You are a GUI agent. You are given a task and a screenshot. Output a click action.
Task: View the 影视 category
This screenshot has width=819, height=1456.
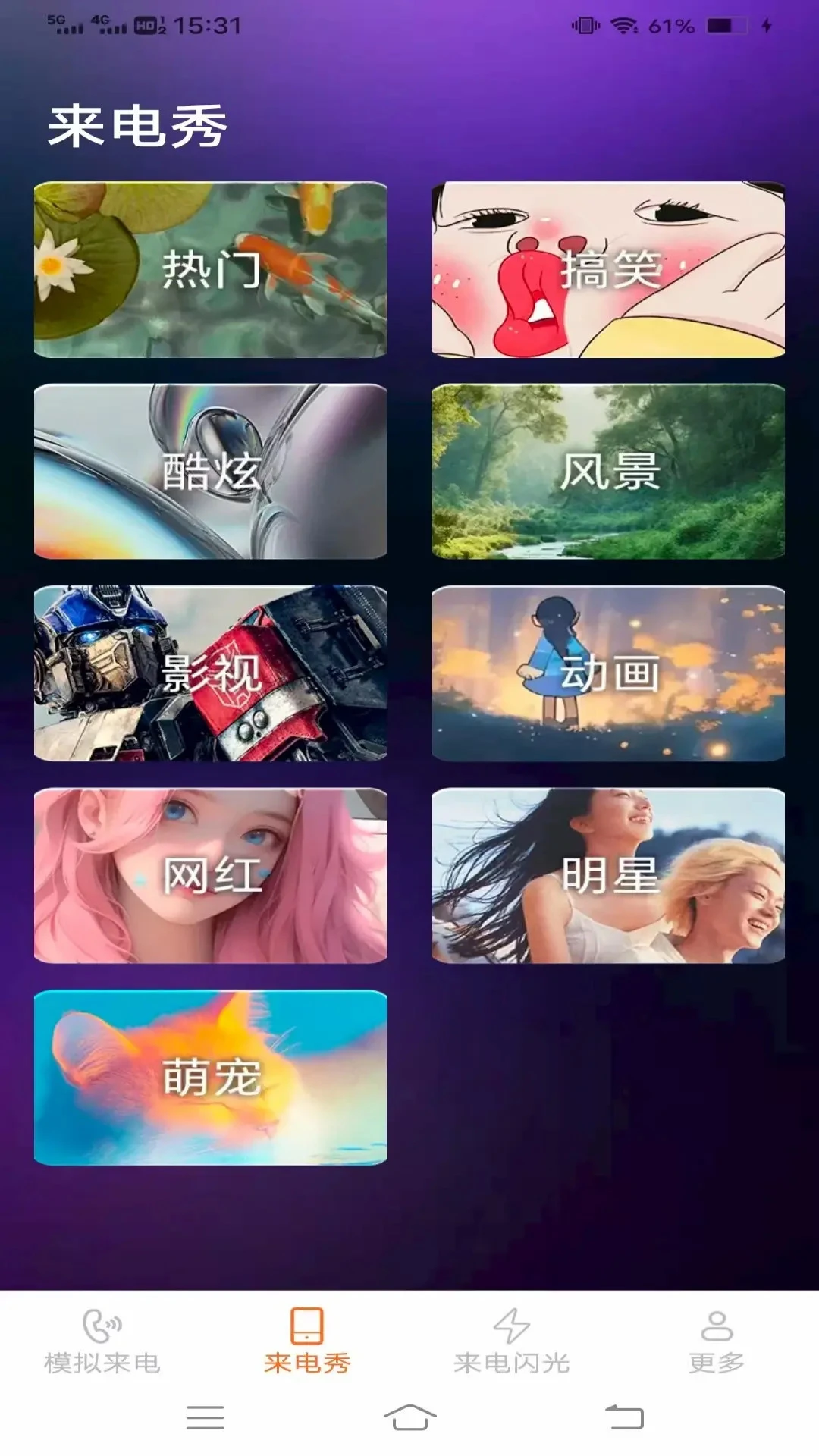[210, 673]
